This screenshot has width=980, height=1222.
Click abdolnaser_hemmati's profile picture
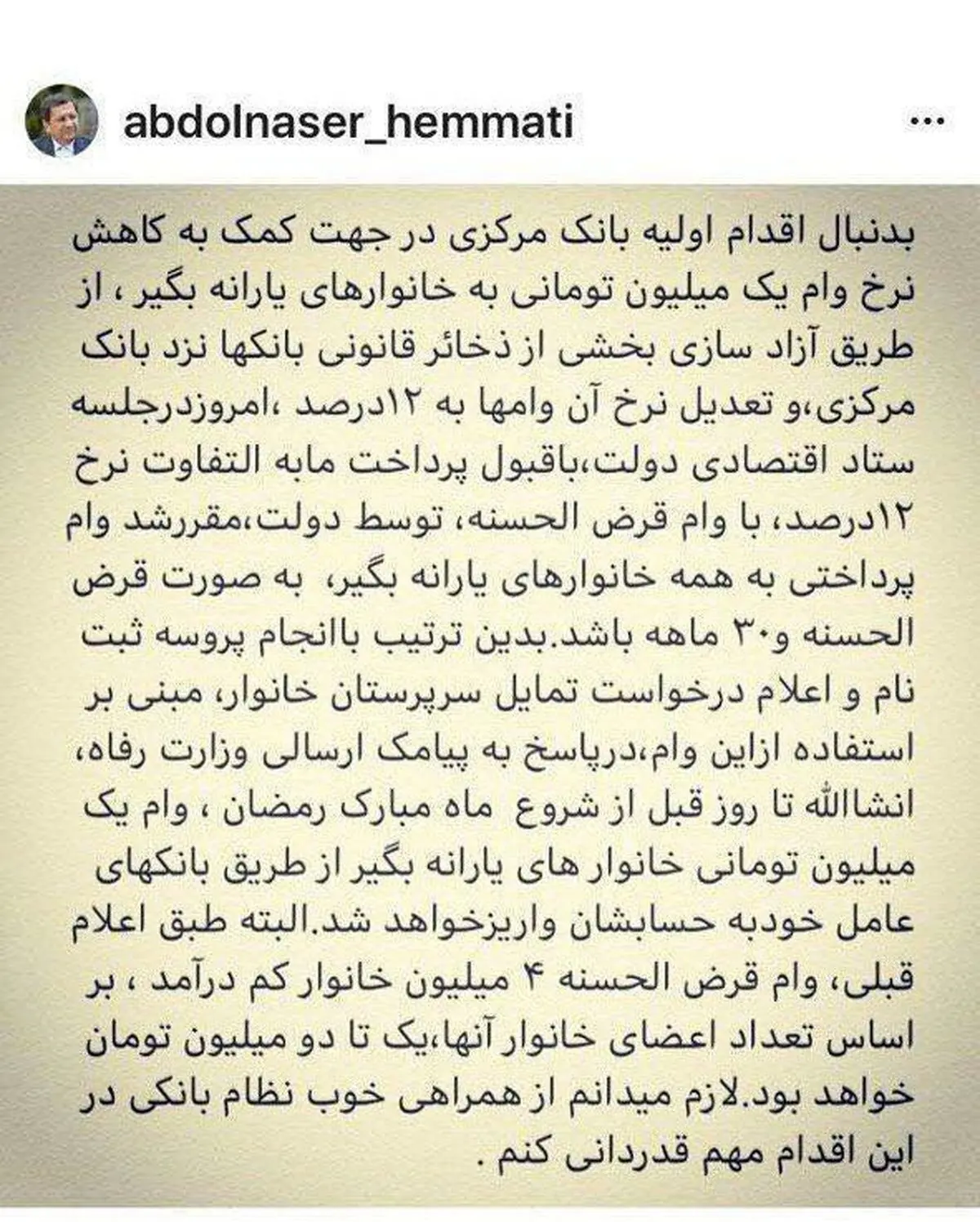point(59,119)
